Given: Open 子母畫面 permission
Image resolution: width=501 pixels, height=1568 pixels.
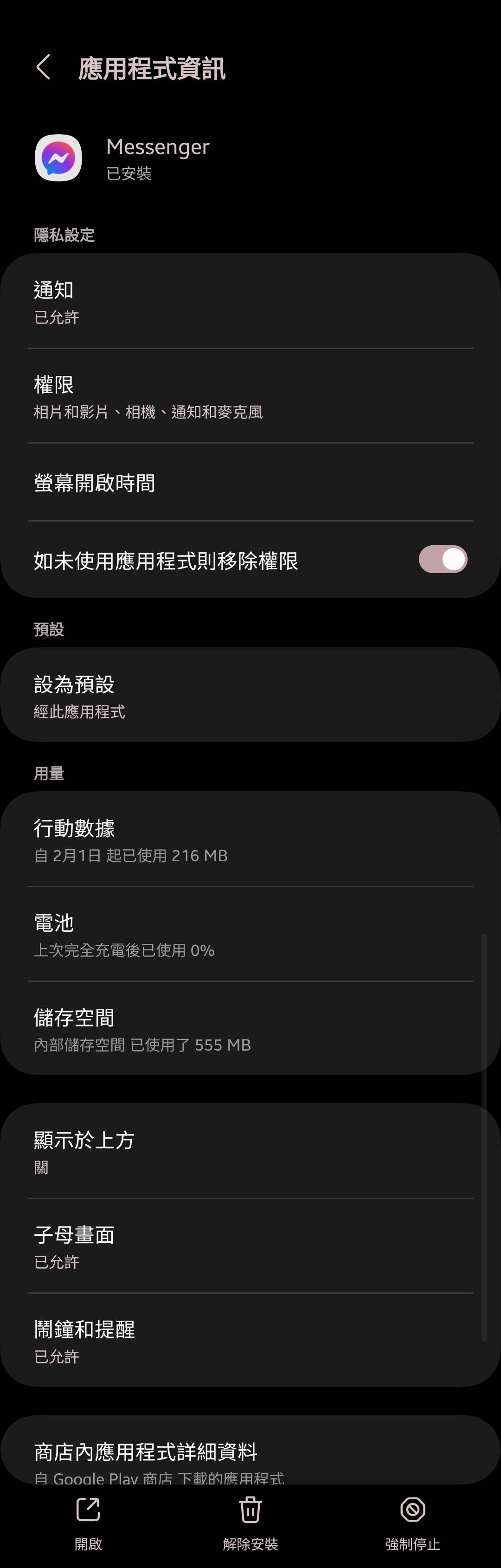Looking at the screenshot, I should 250,1246.
